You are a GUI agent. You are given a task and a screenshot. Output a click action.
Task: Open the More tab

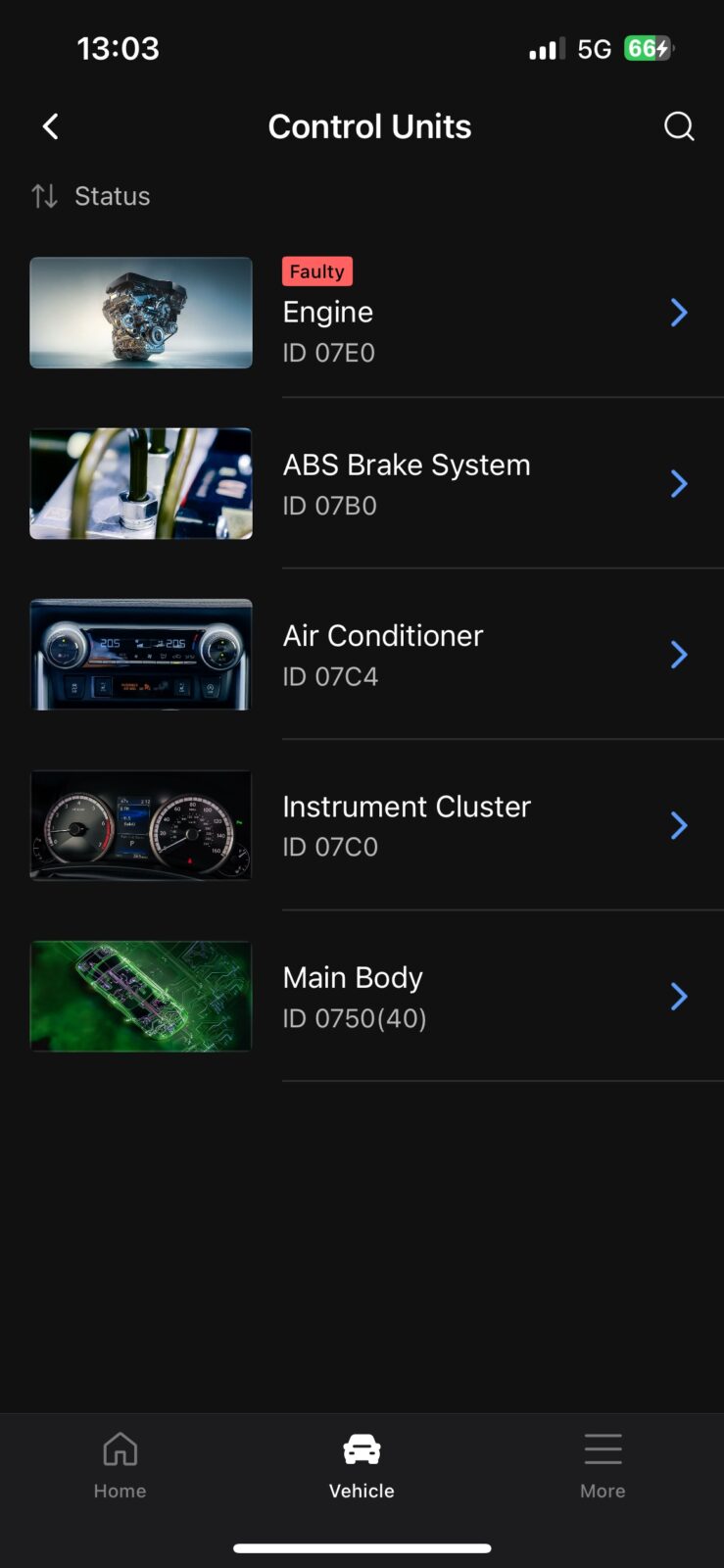point(603,1465)
